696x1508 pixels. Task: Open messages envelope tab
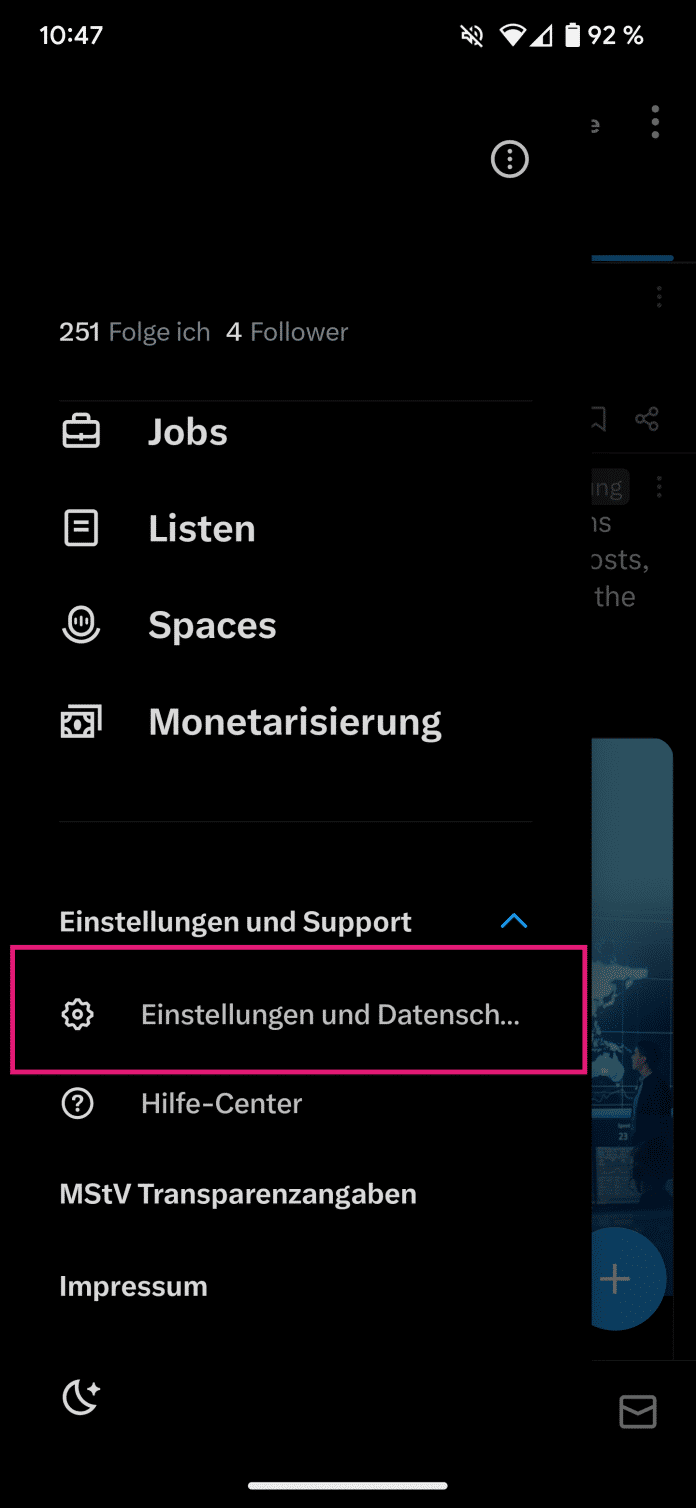pos(637,1412)
